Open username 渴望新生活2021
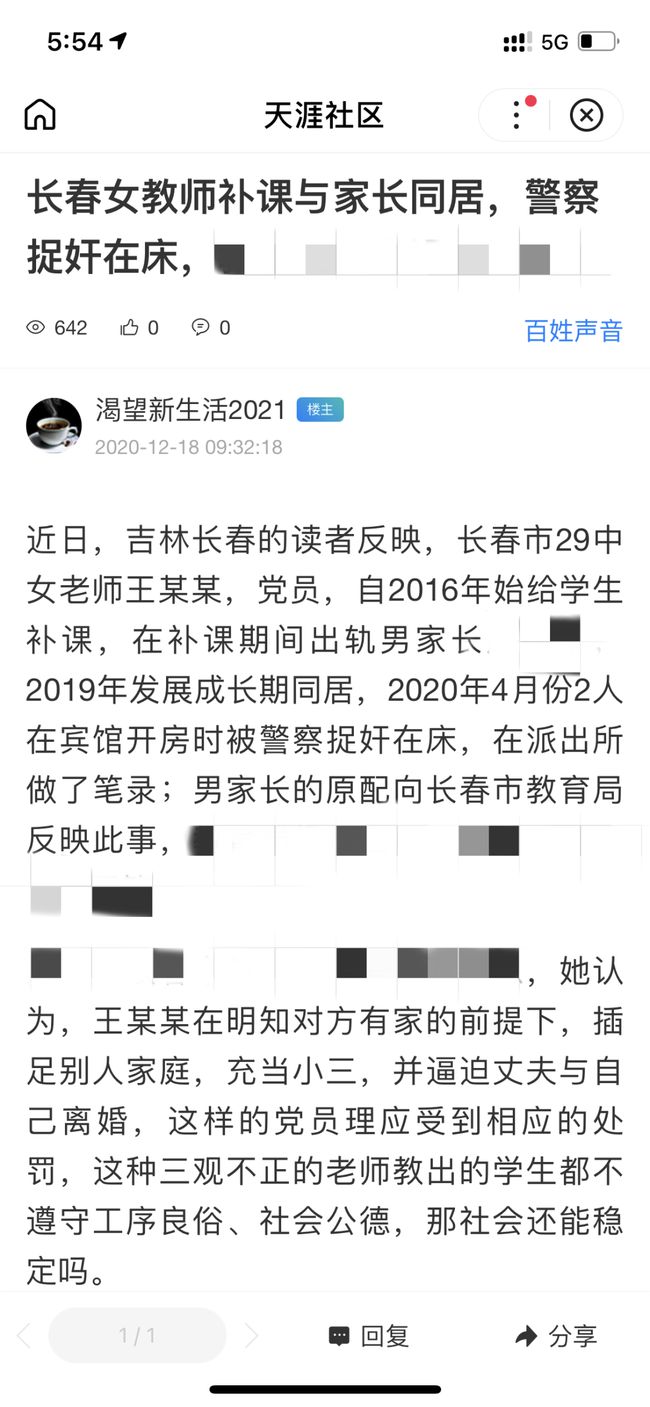 click(x=190, y=410)
